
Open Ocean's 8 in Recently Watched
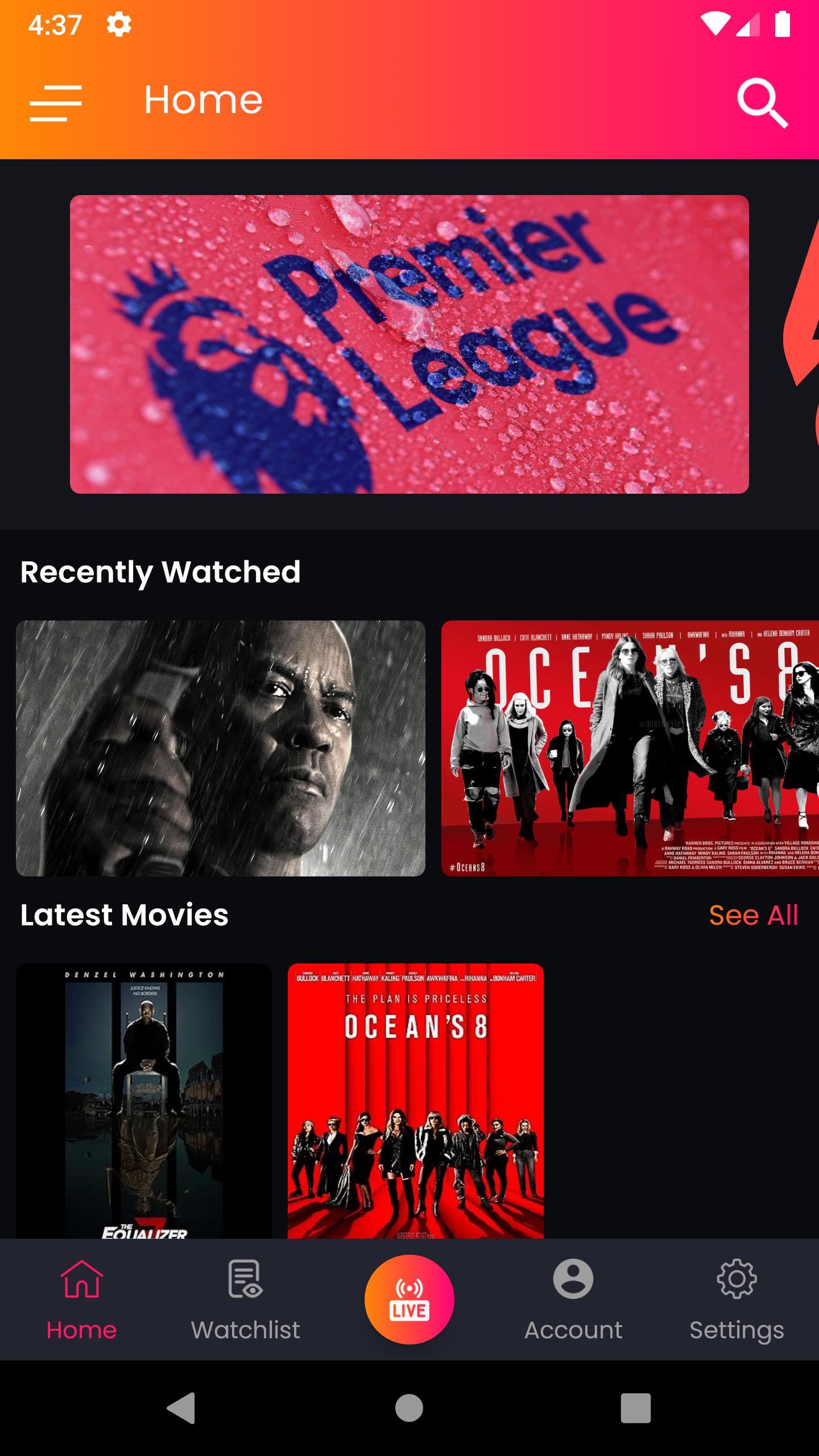(630, 748)
